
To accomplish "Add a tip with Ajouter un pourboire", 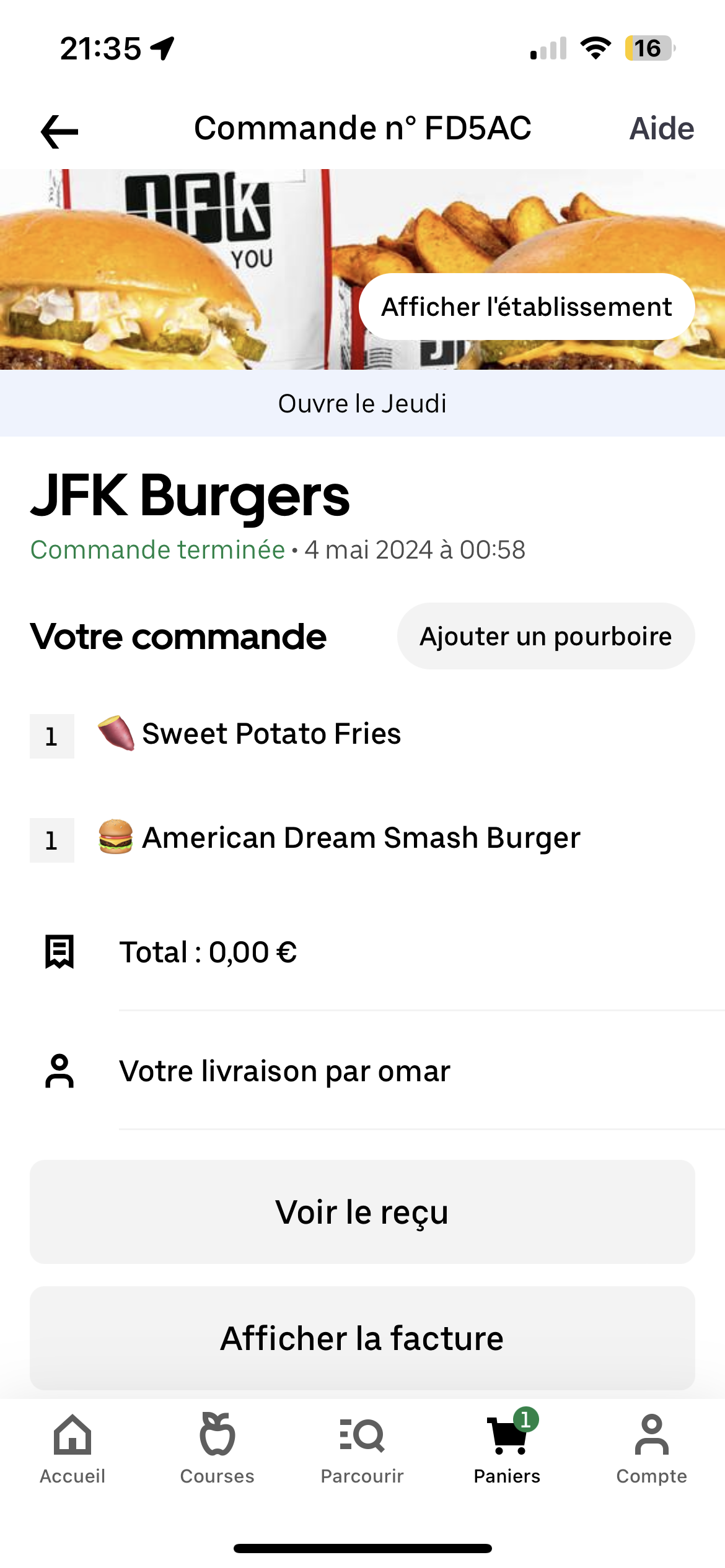I will [545, 636].
